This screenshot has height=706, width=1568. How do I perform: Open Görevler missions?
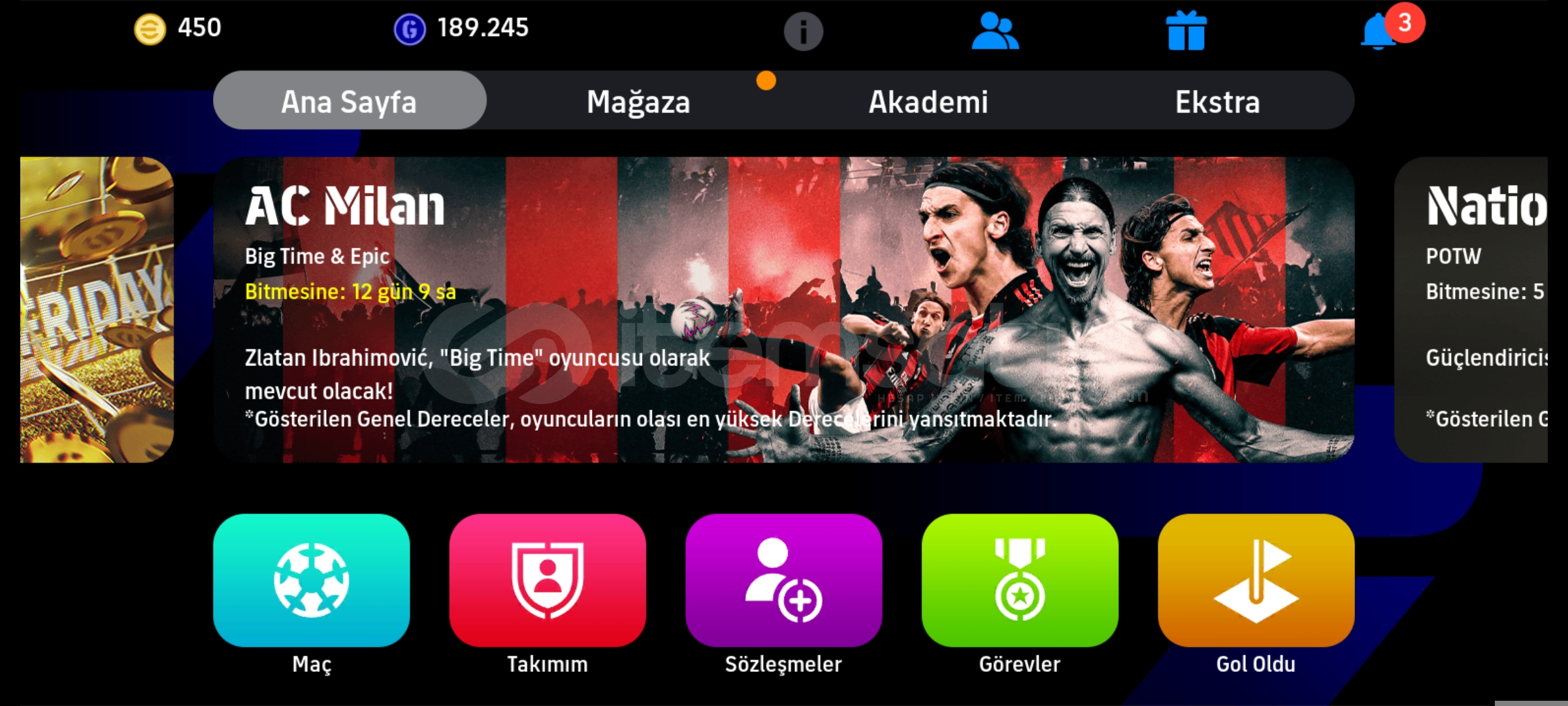(x=1020, y=580)
